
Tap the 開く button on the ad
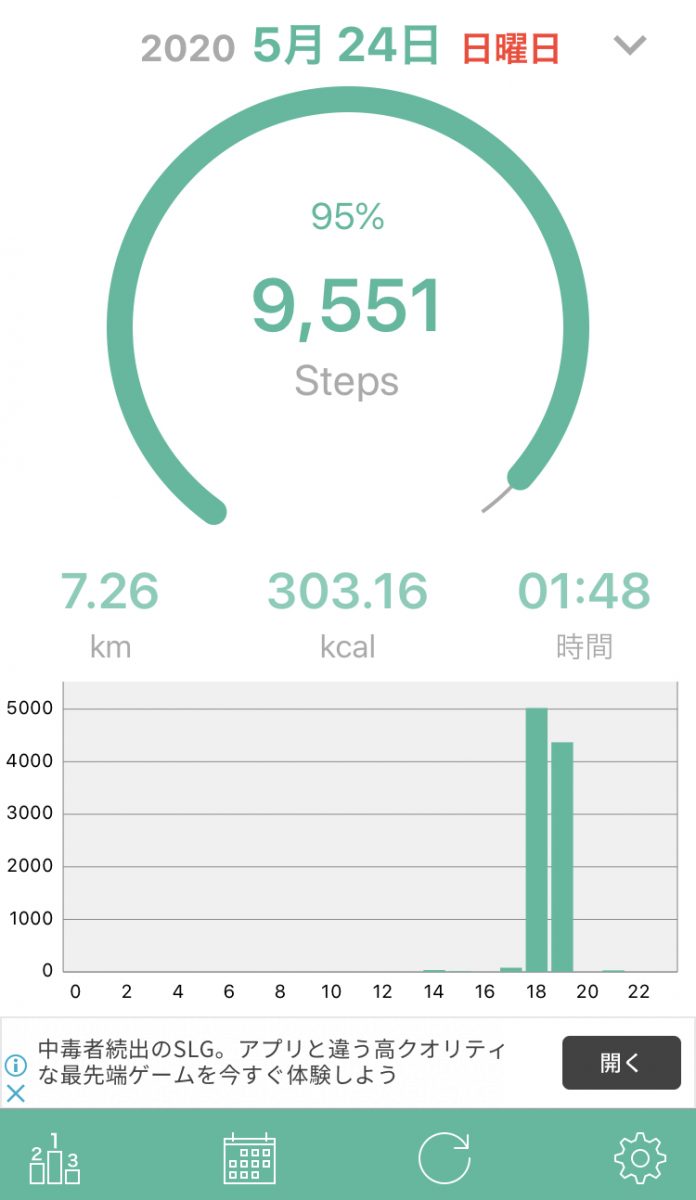tap(621, 1063)
